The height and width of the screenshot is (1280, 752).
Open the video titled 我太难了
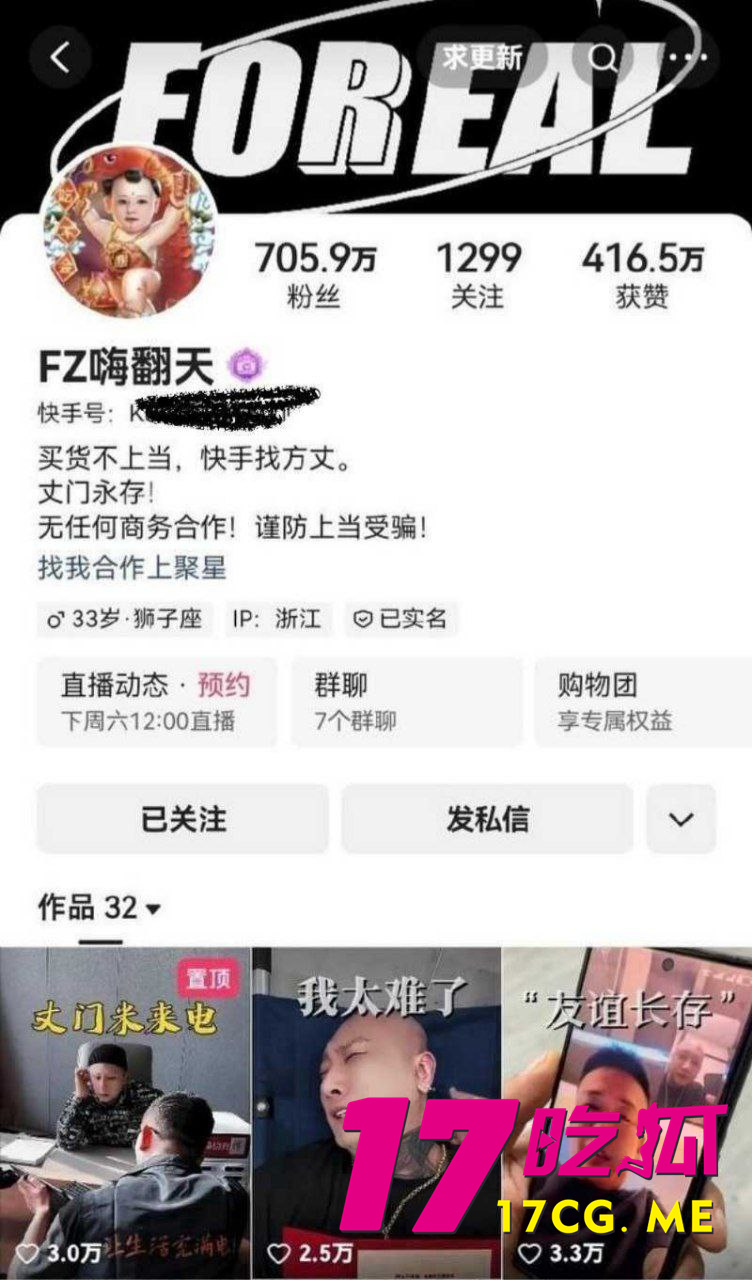click(376, 1110)
